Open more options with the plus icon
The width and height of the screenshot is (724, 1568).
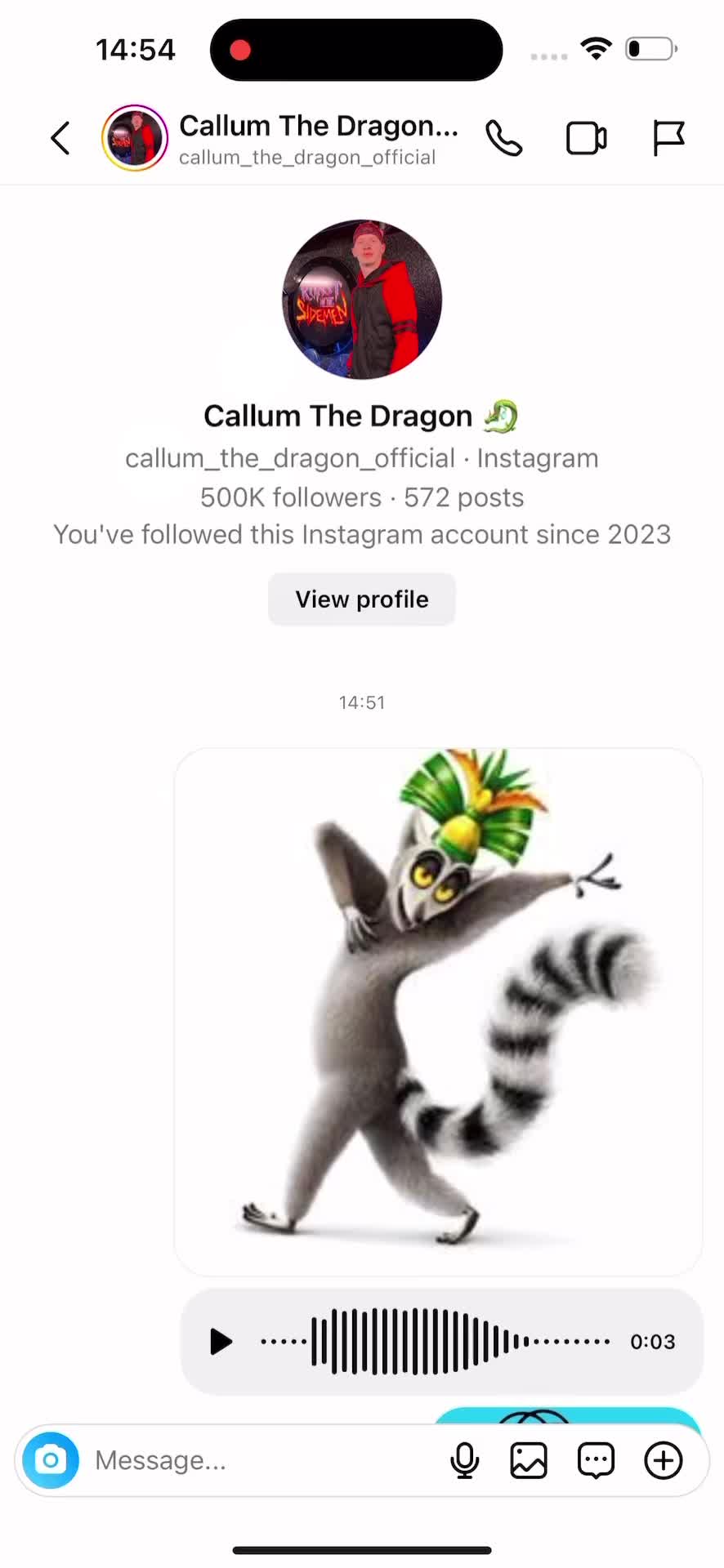tap(664, 1460)
